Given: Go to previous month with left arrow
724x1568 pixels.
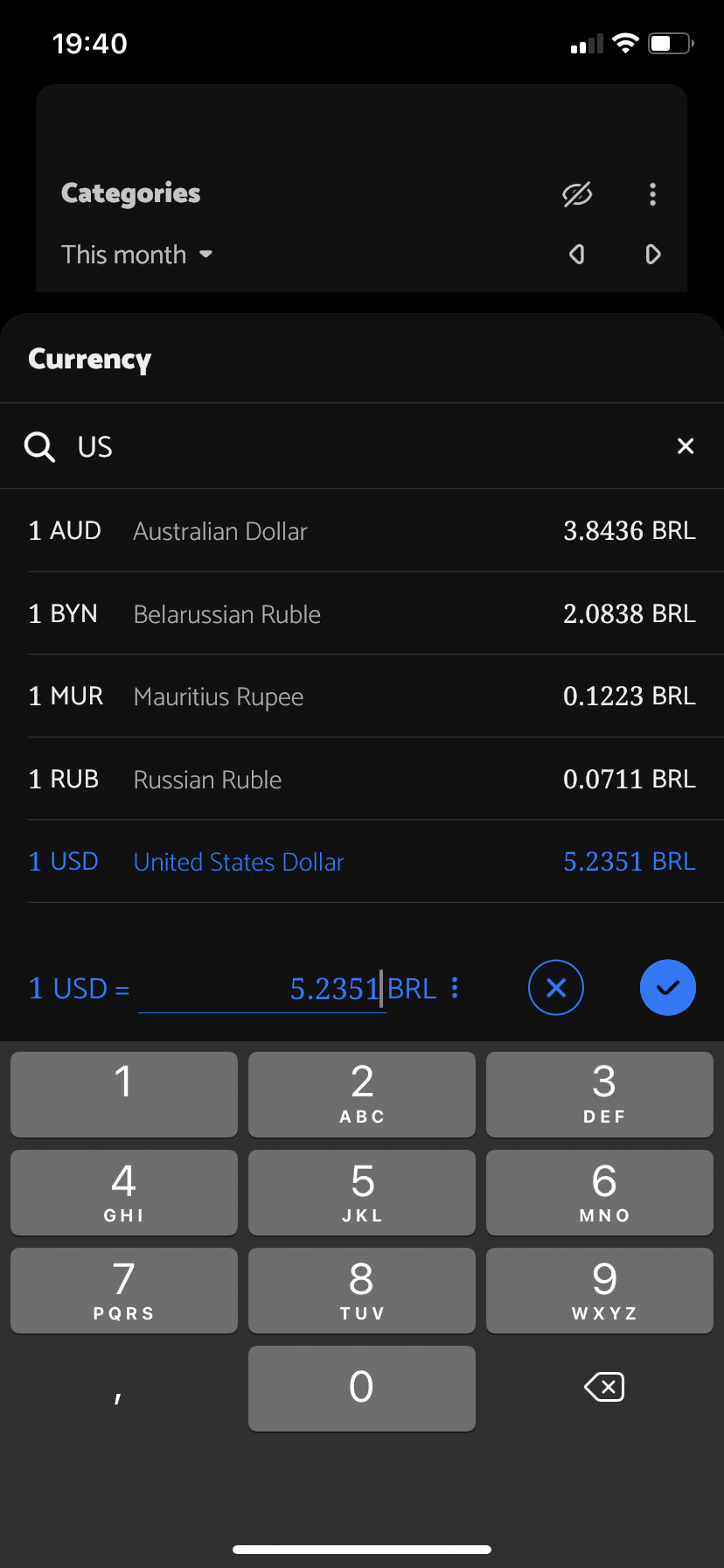Looking at the screenshot, I should [x=576, y=254].
